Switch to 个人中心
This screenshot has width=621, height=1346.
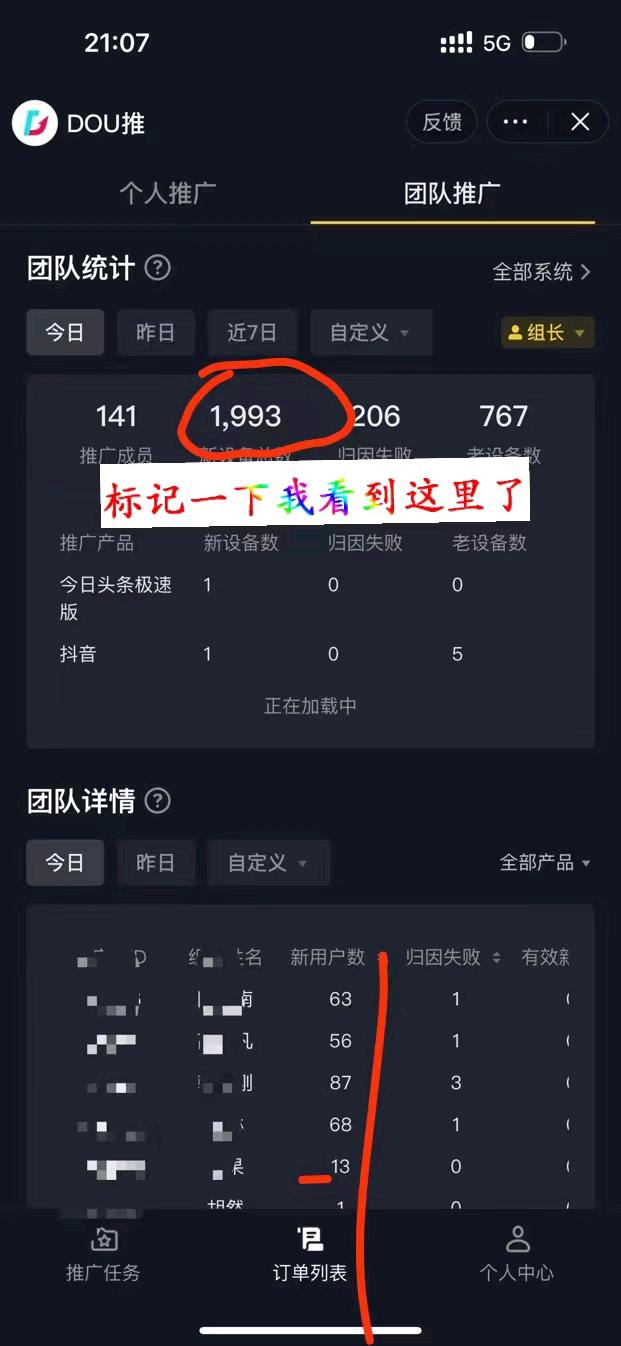pyautogui.click(x=516, y=1256)
